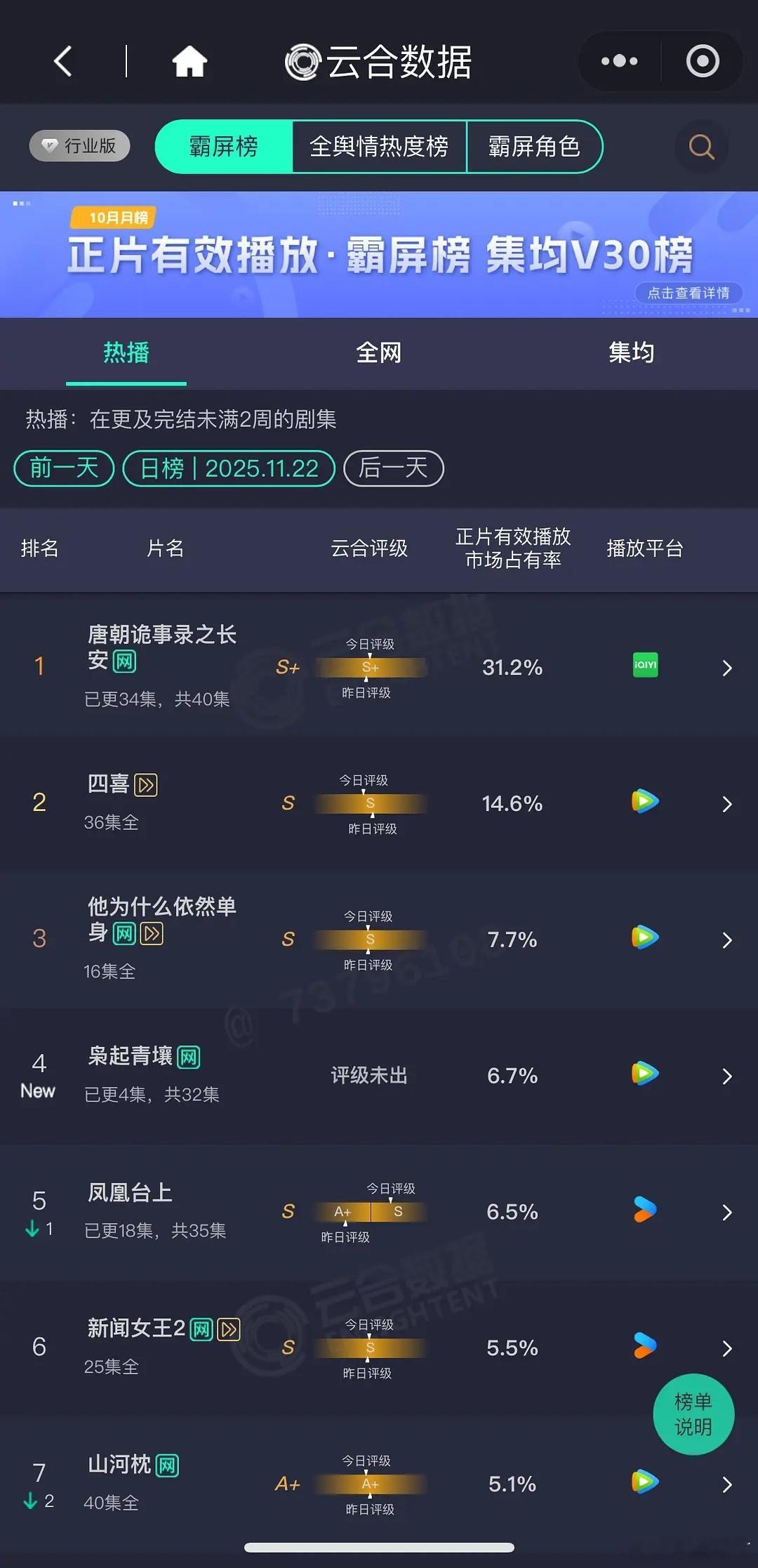Open the date selector 日榜 2025.11.22

(x=229, y=468)
